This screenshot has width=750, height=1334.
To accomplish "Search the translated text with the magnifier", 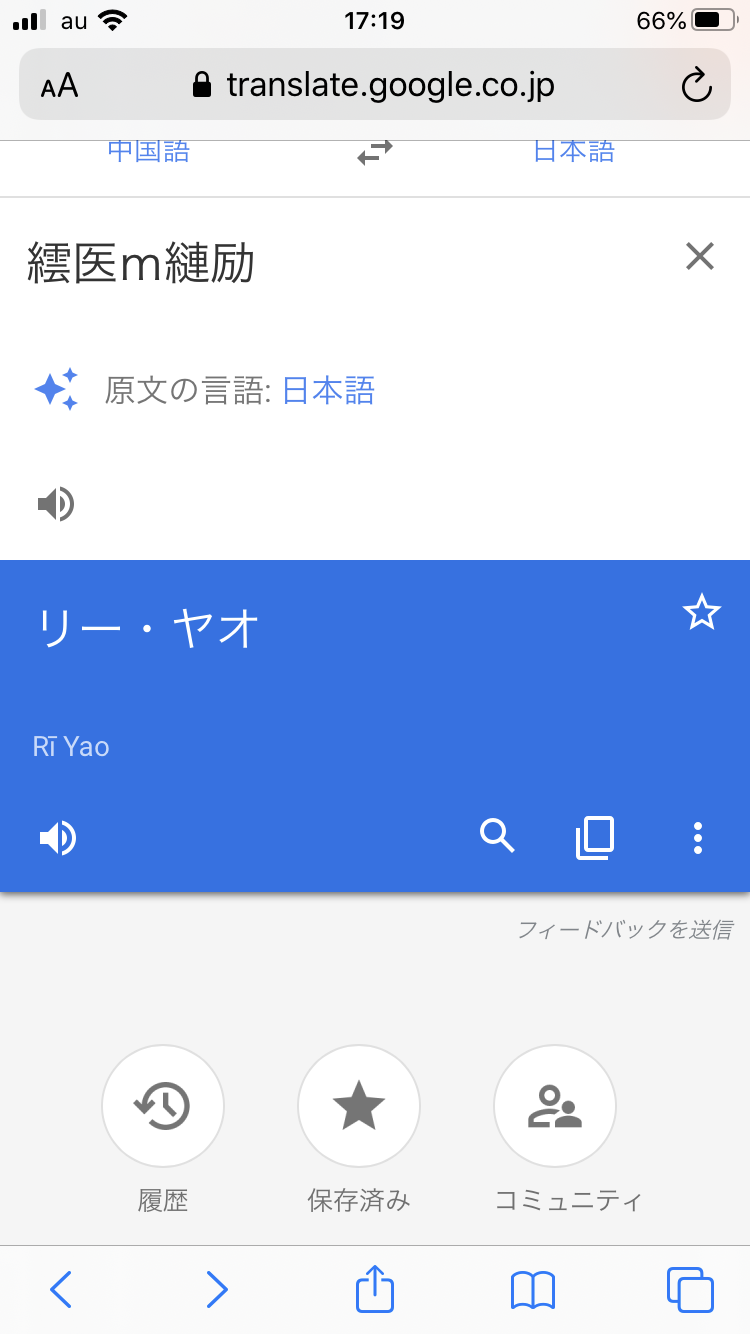I will click(497, 836).
